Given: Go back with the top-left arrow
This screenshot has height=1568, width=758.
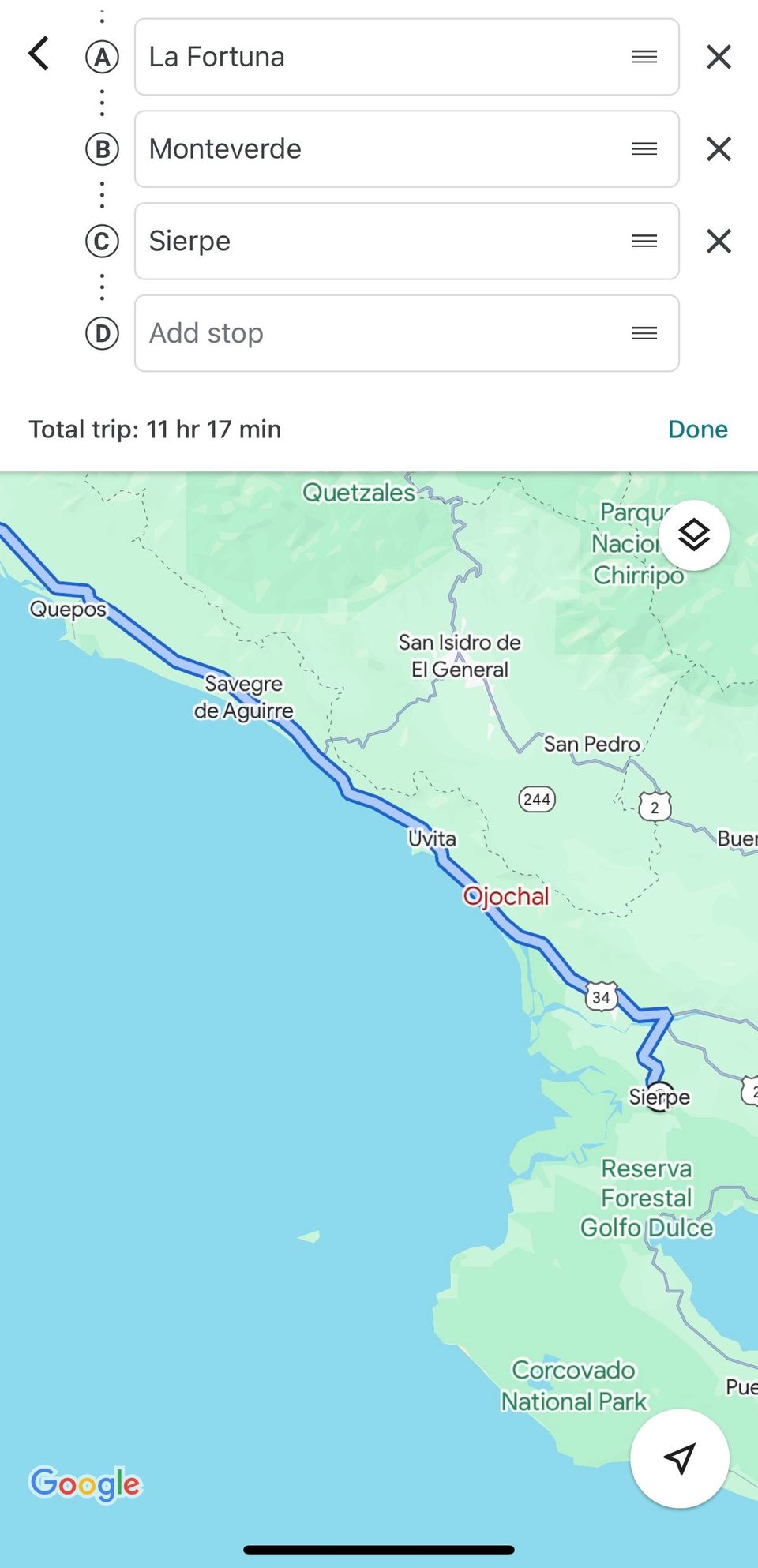Looking at the screenshot, I should coord(39,54).
